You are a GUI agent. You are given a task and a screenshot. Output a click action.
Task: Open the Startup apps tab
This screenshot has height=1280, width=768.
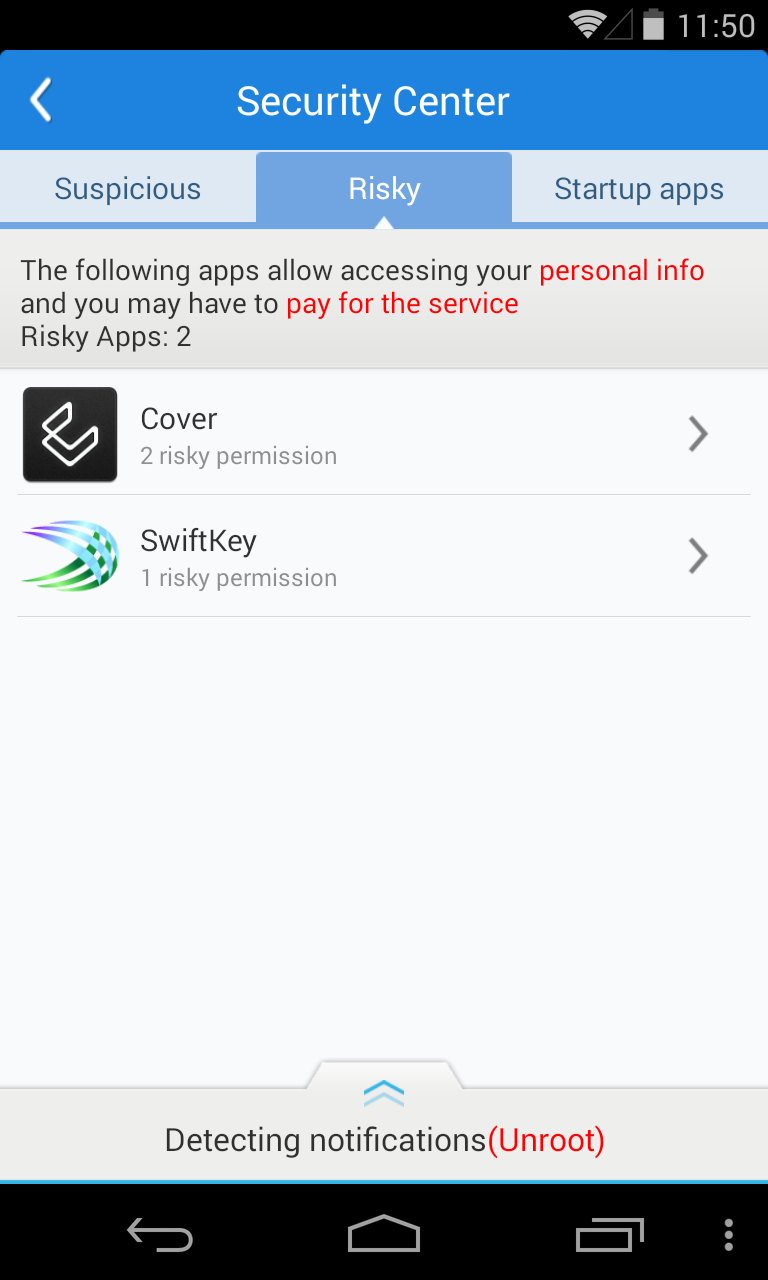639,188
